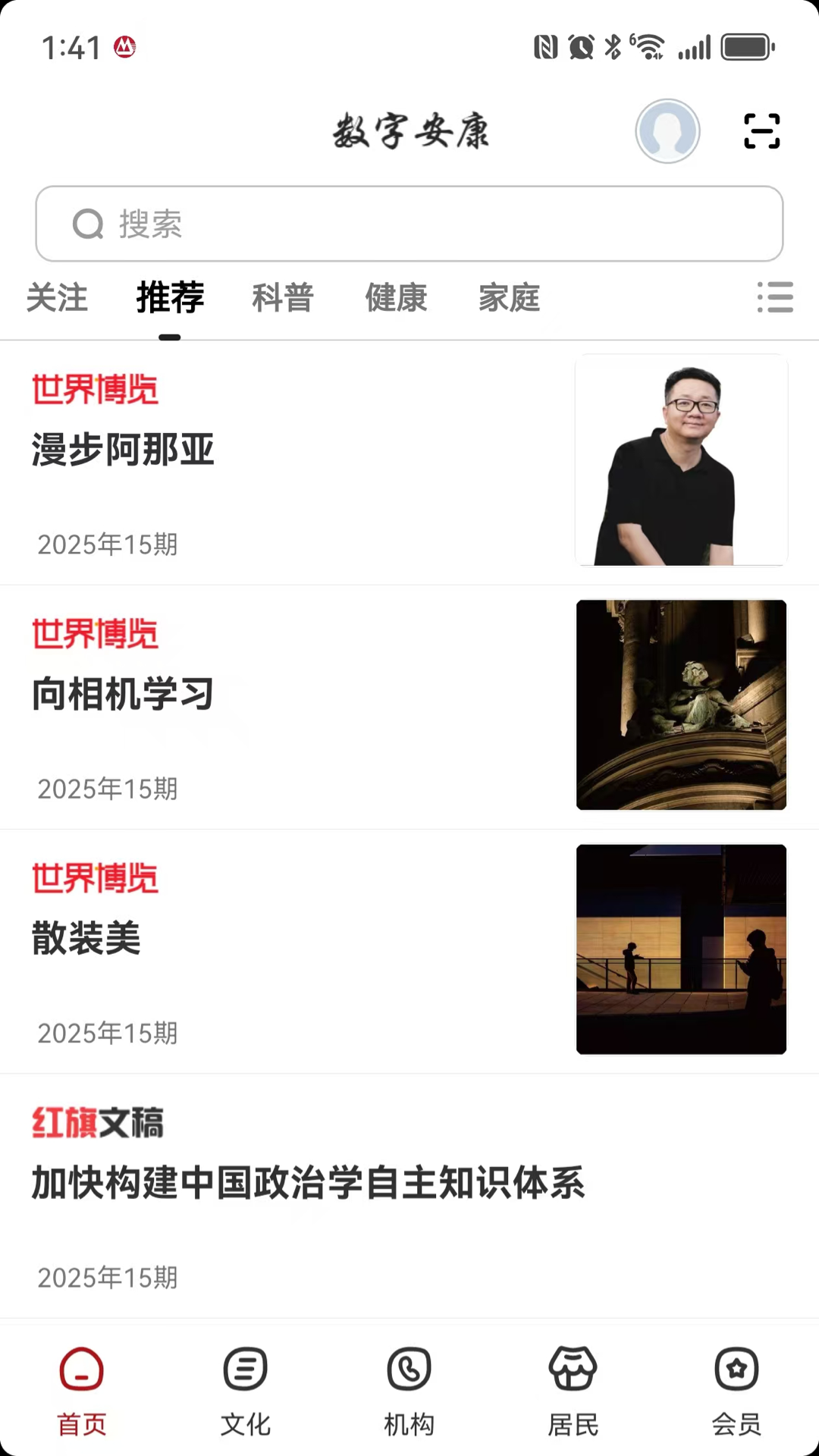Tap the 搜索 search box
The height and width of the screenshot is (1456, 819).
pyautogui.click(x=409, y=224)
